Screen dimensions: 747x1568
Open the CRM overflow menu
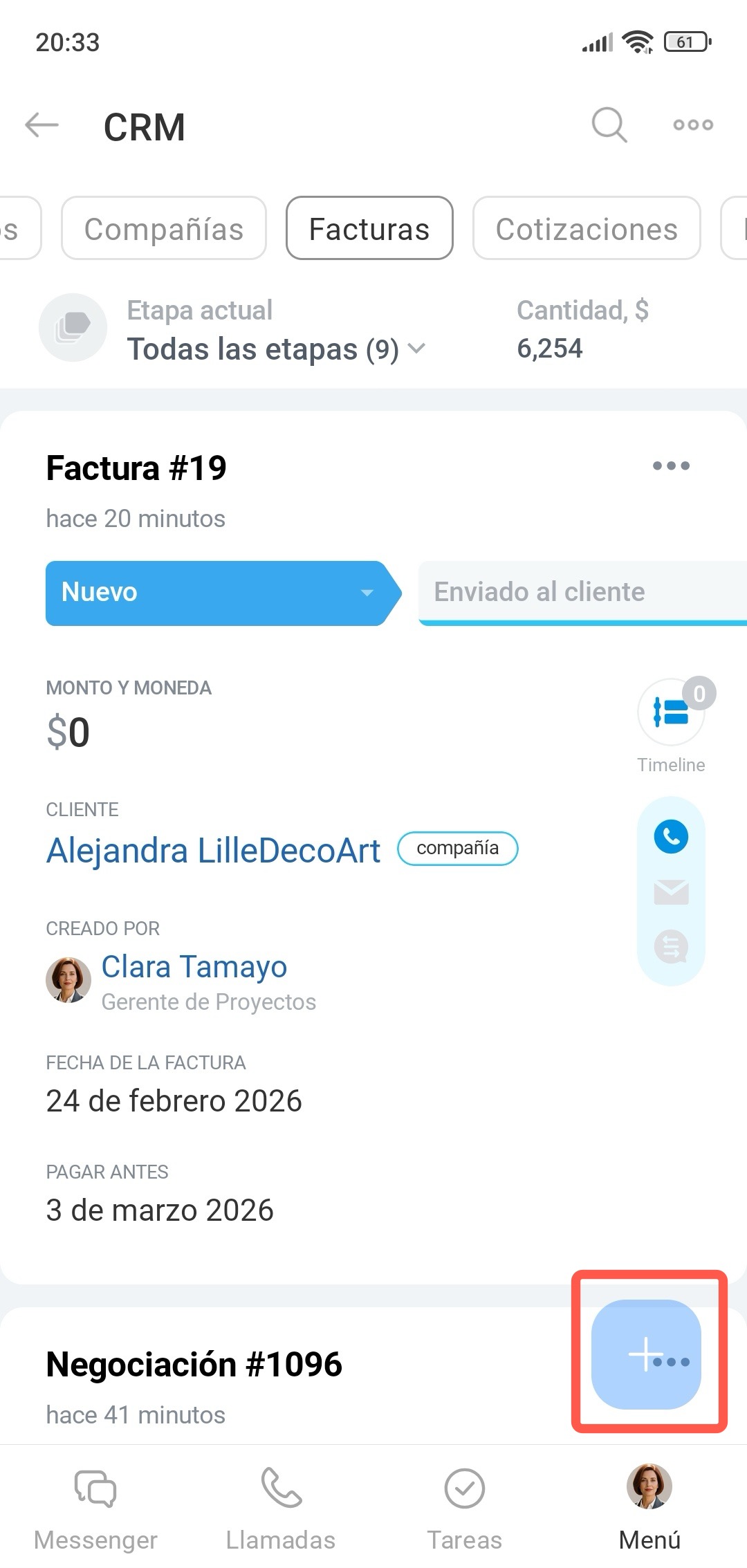coord(693,125)
